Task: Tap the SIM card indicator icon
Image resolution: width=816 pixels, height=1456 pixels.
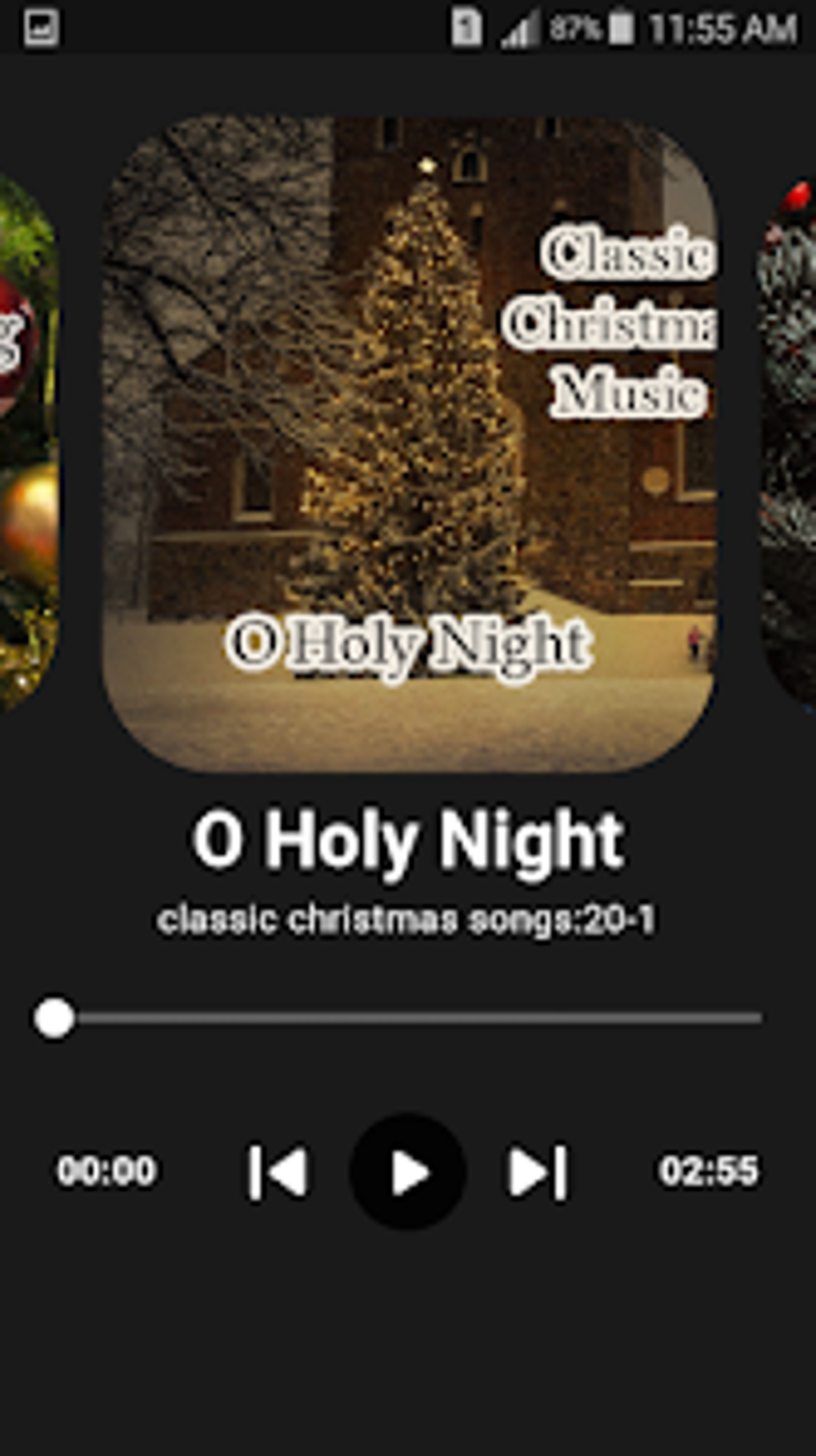Action: [x=466, y=24]
